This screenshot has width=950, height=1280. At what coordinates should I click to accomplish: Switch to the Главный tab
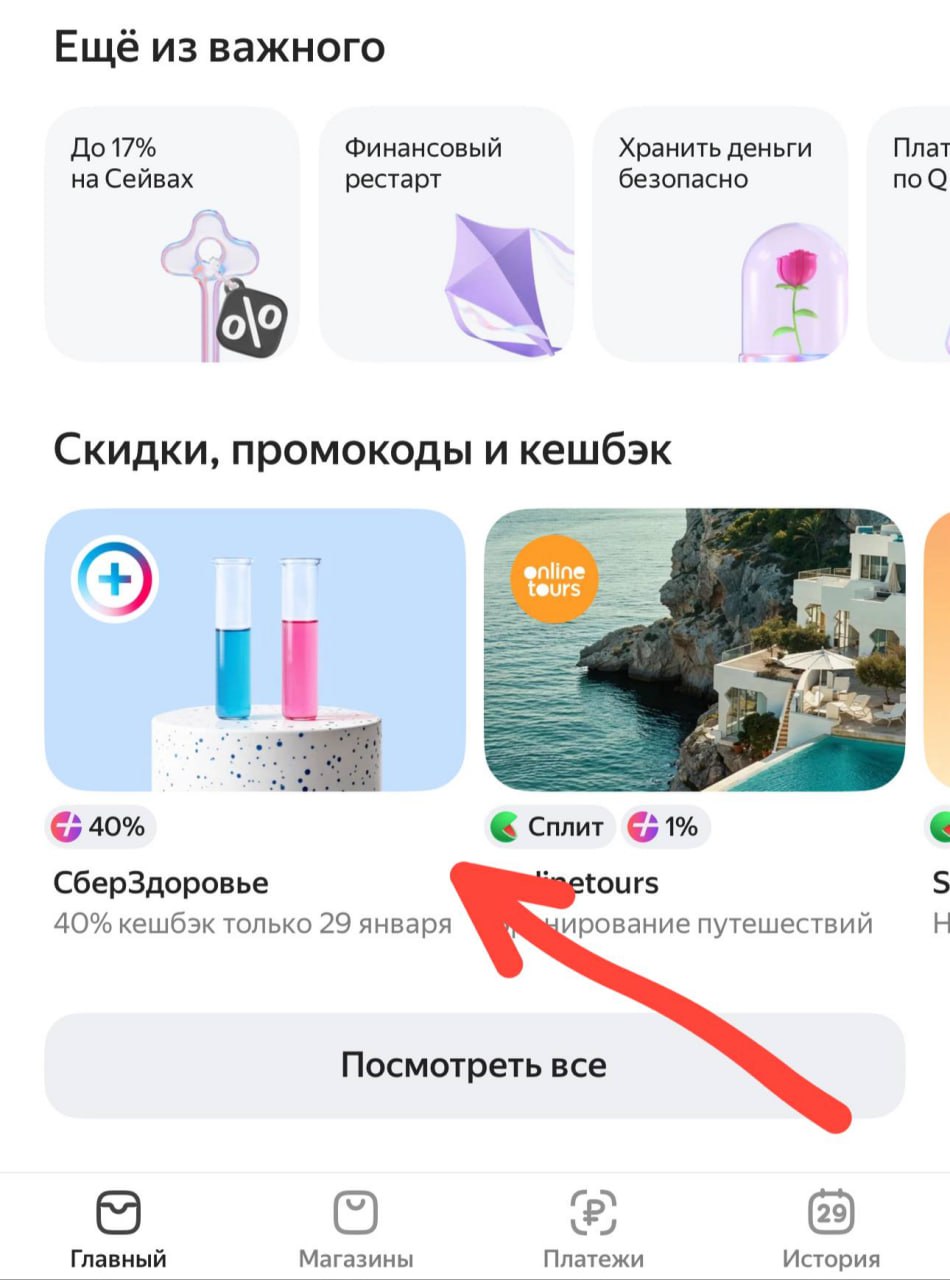118,1228
